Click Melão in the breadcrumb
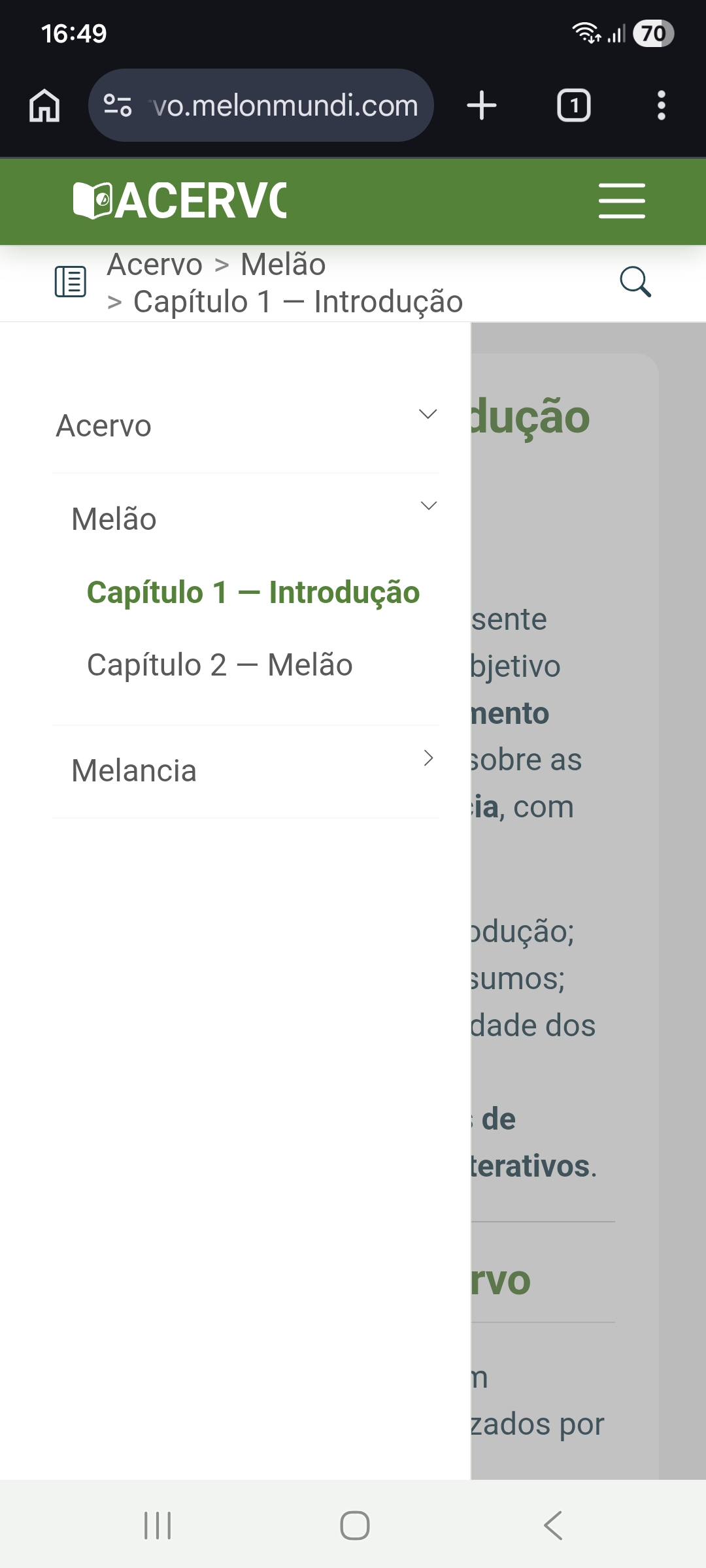This screenshot has width=706, height=1568. point(282,264)
